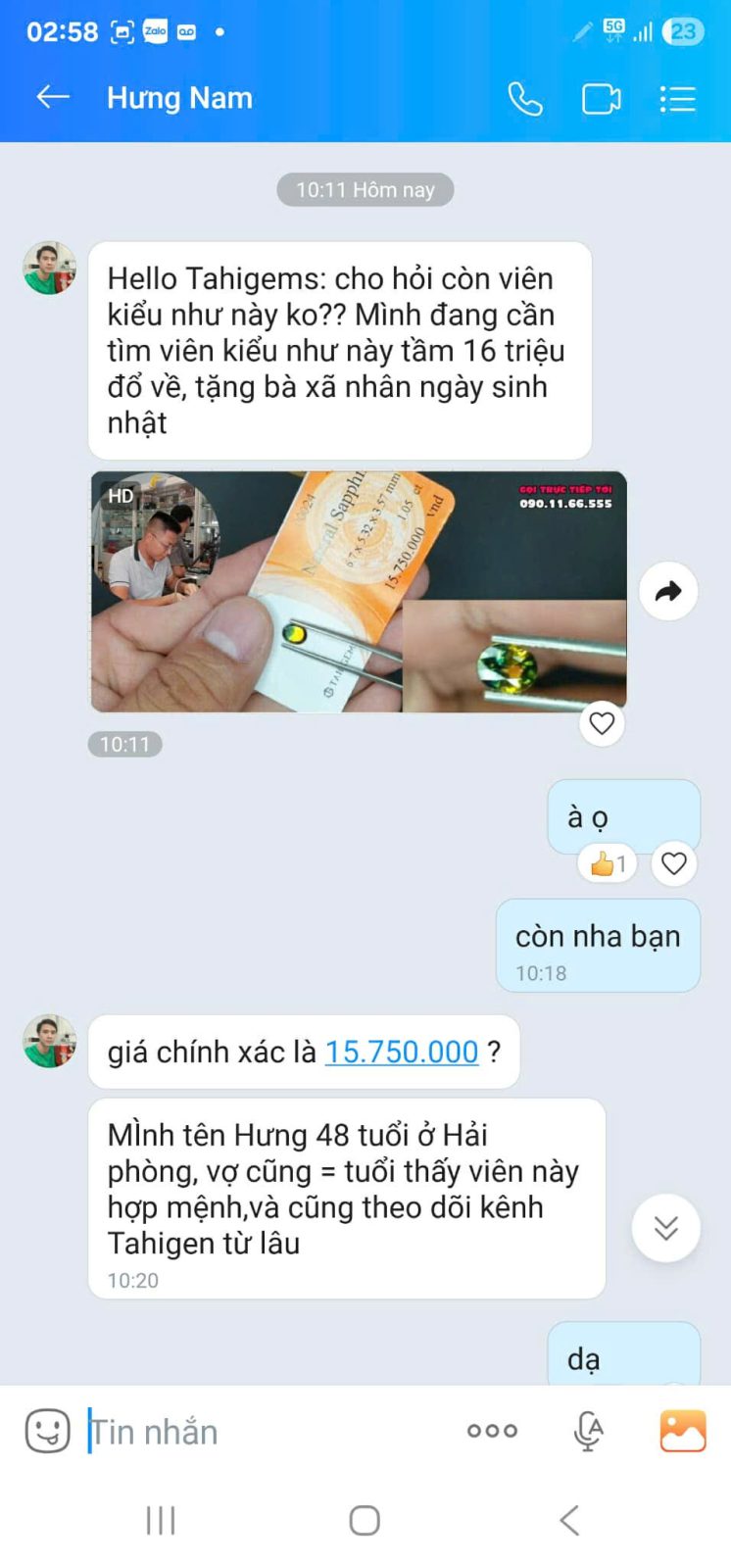Open the shared sapphire photo
Viewport: 731px width, 1568px height.
click(x=359, y=592)
